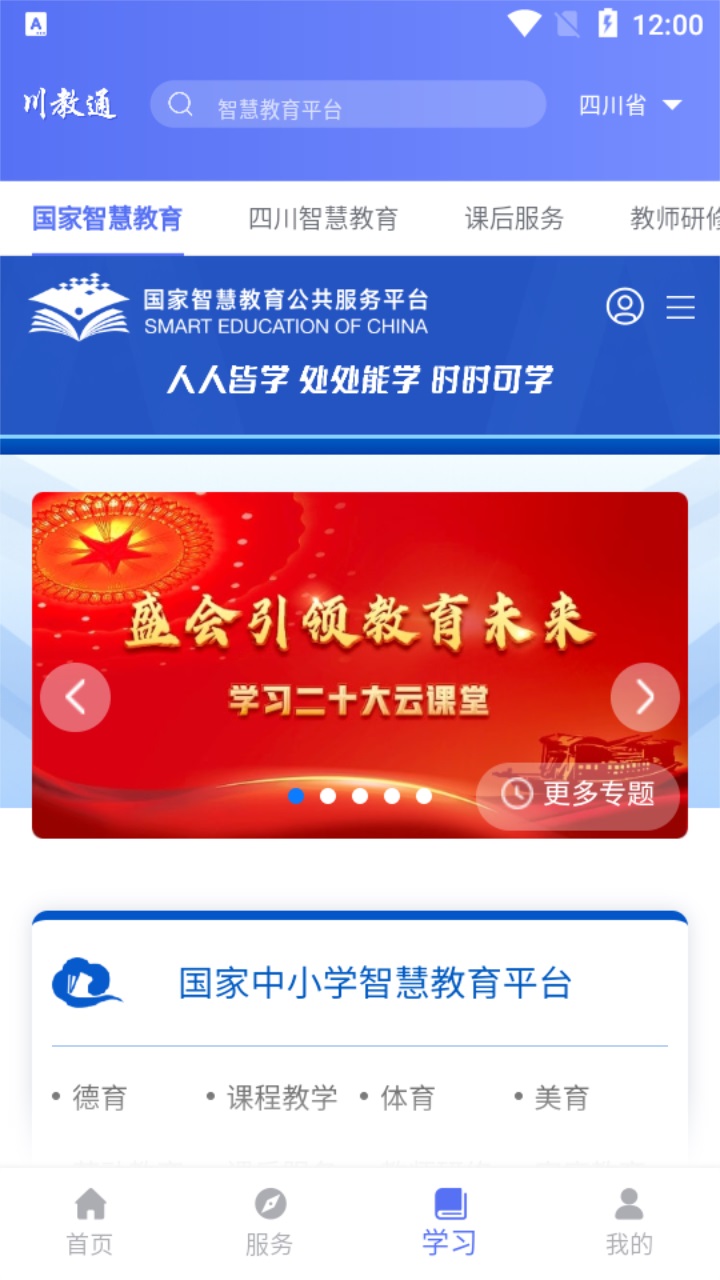This screenshot has height=1280, width=720.
Task: Open the 美育 section
Action: (x=561, y=1098)
